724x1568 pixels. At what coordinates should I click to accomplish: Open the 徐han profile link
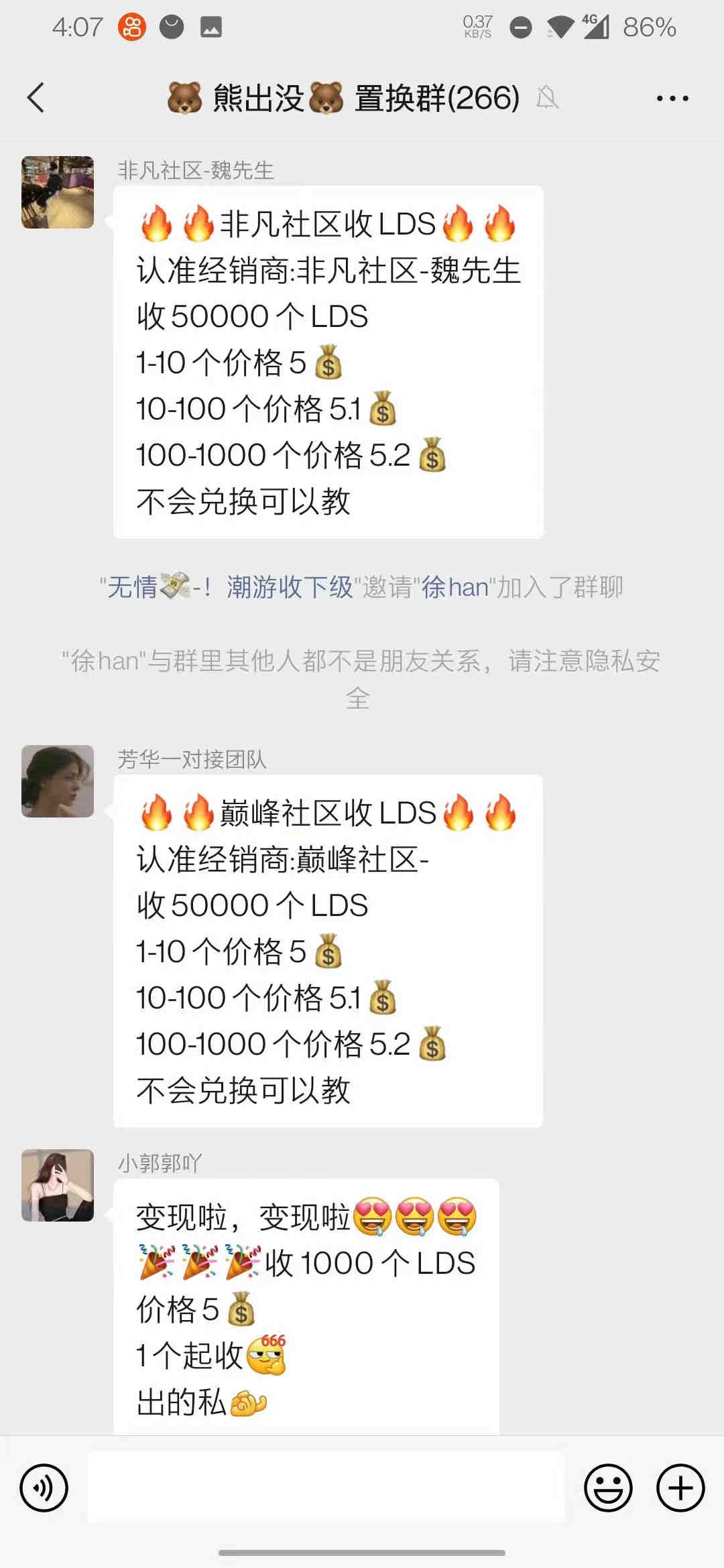[x=455, y=587]
